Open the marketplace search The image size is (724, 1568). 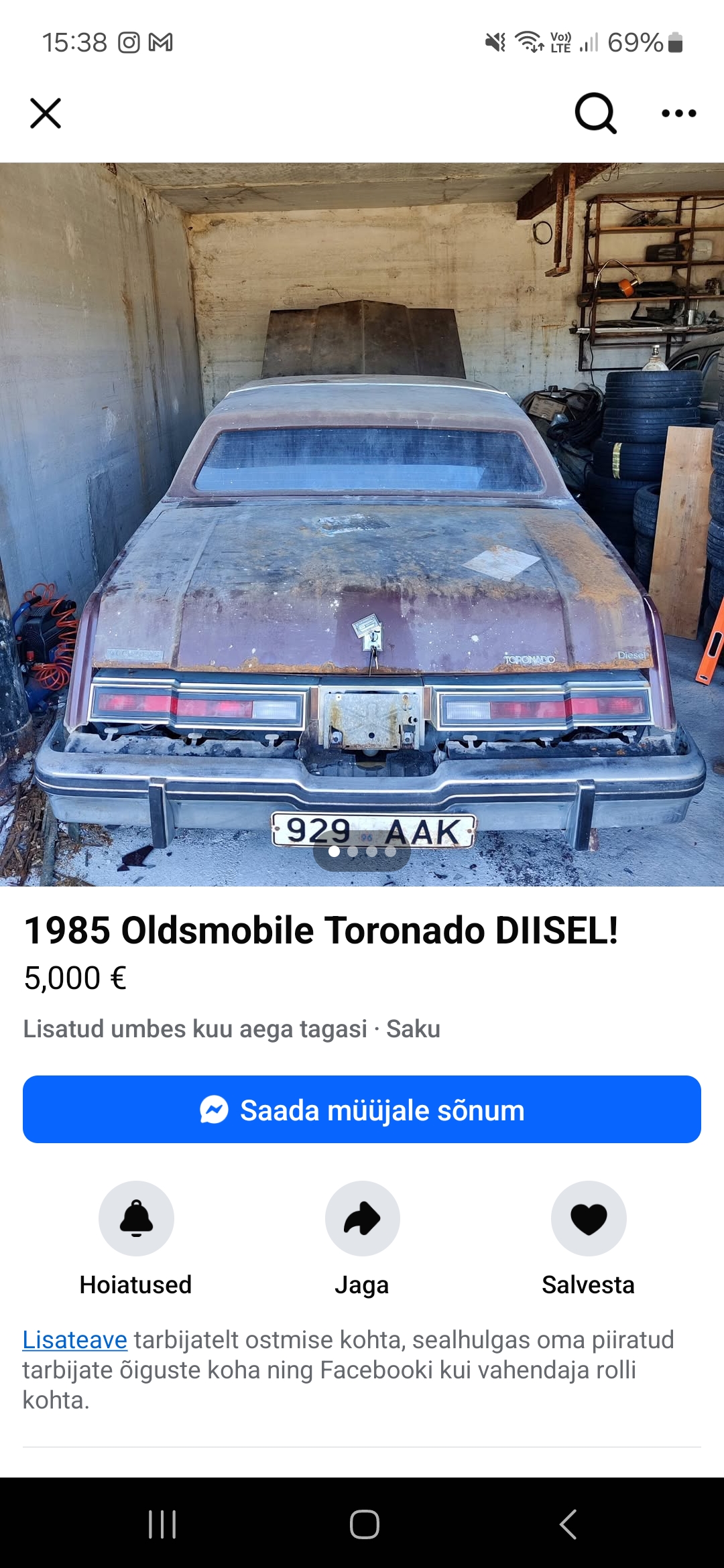pyautogui.click(x=595, y=113)
